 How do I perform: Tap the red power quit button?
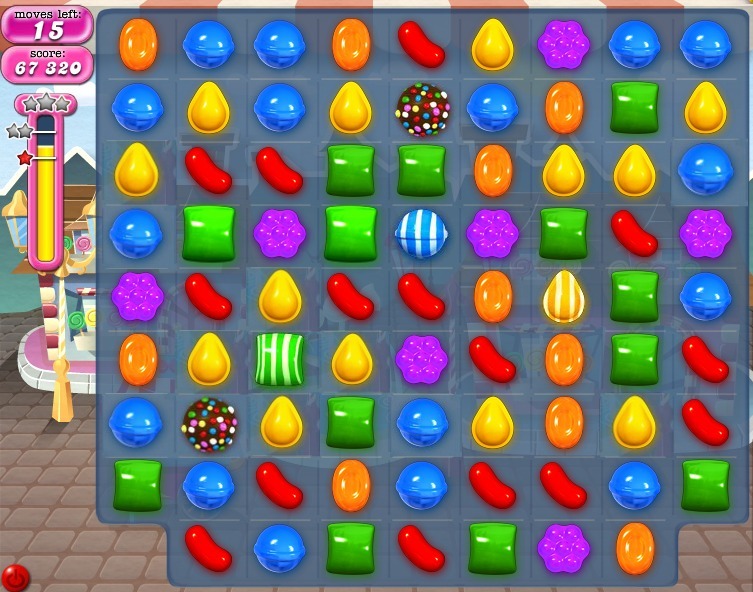(x=15, y=577)
